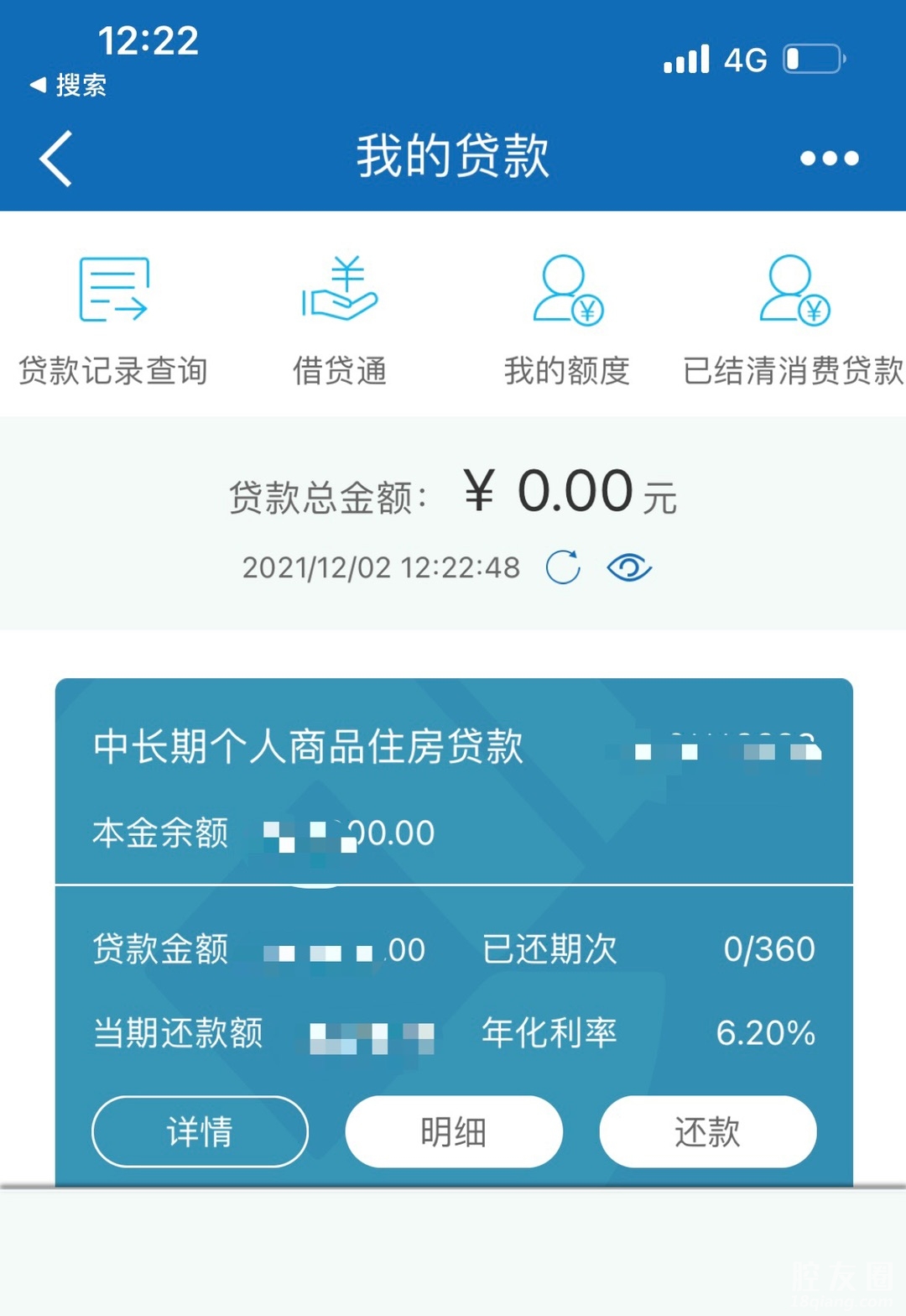Check 我的额度
This screenshot has height=1316, width=906.
[x=567, y=321]
